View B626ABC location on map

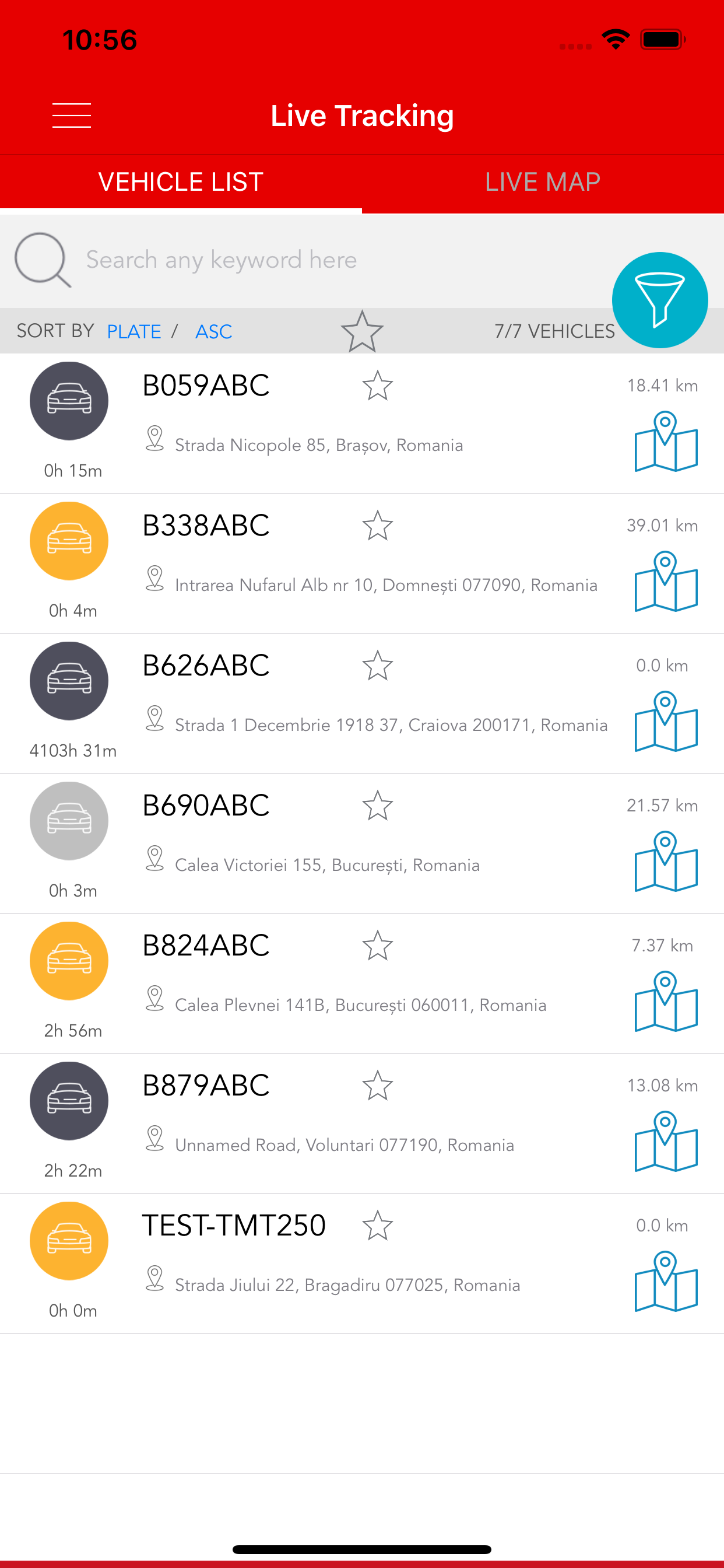(666, 722)
